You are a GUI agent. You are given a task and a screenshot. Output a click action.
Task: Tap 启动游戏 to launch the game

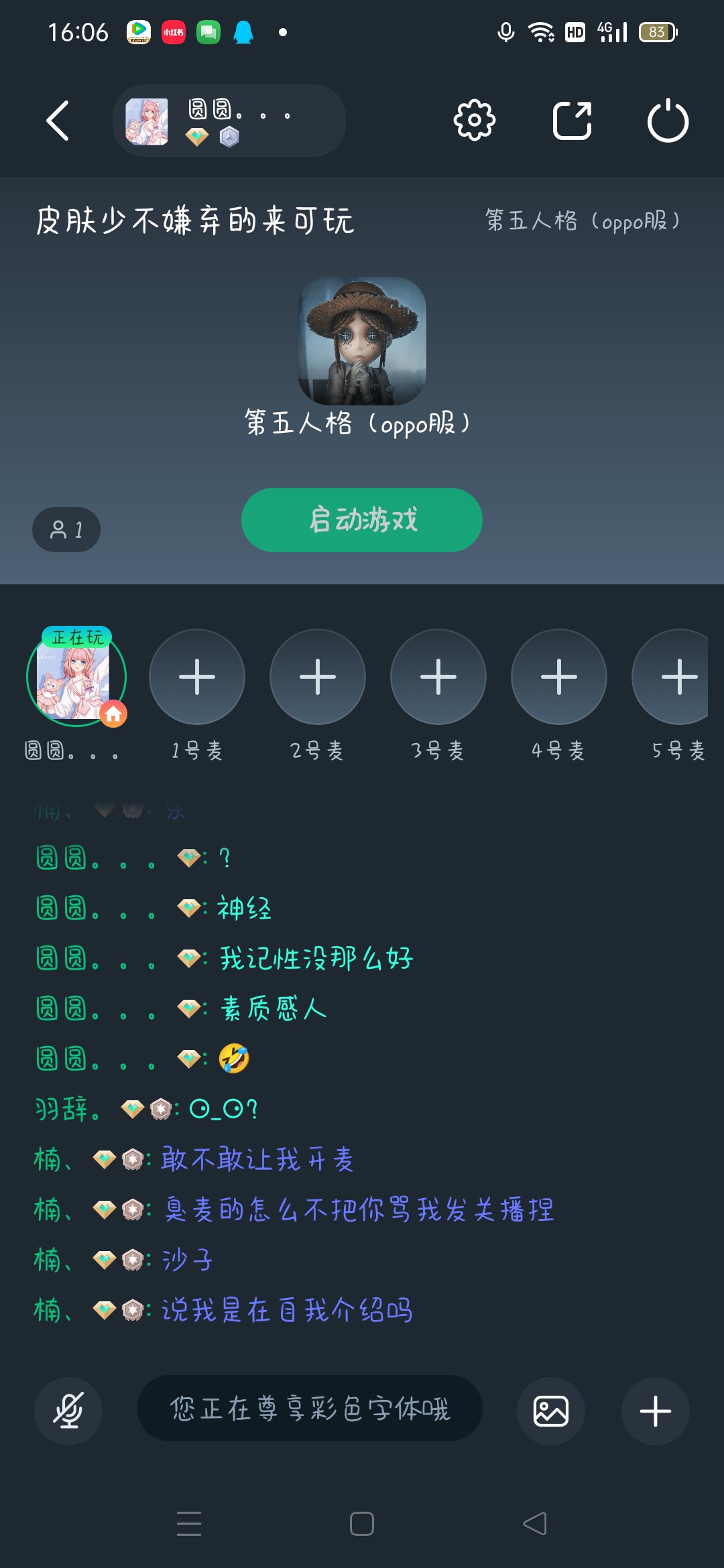click(362, 520)
